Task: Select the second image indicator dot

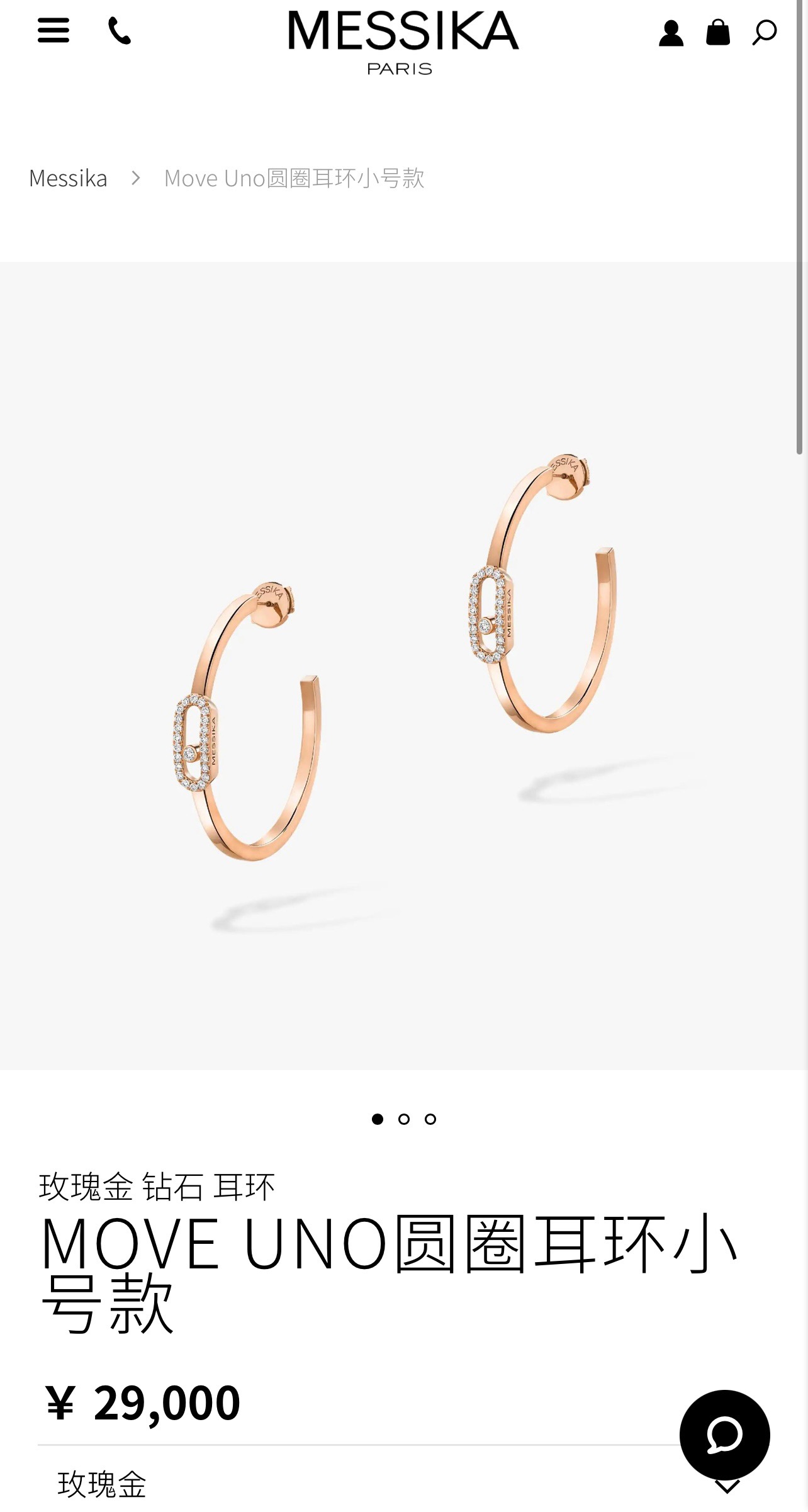Action: tap(404, 1119)
